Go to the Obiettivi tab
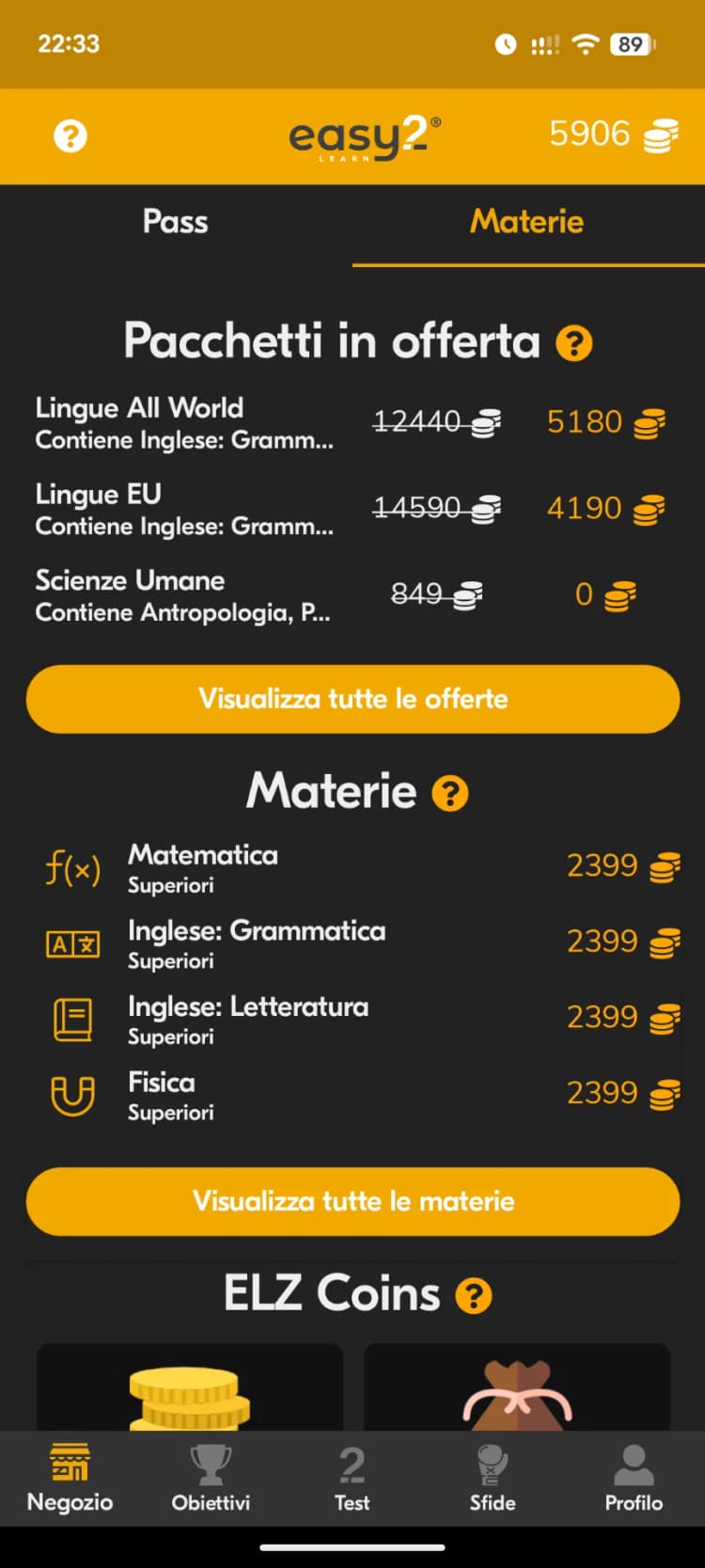 (211, 1479)
